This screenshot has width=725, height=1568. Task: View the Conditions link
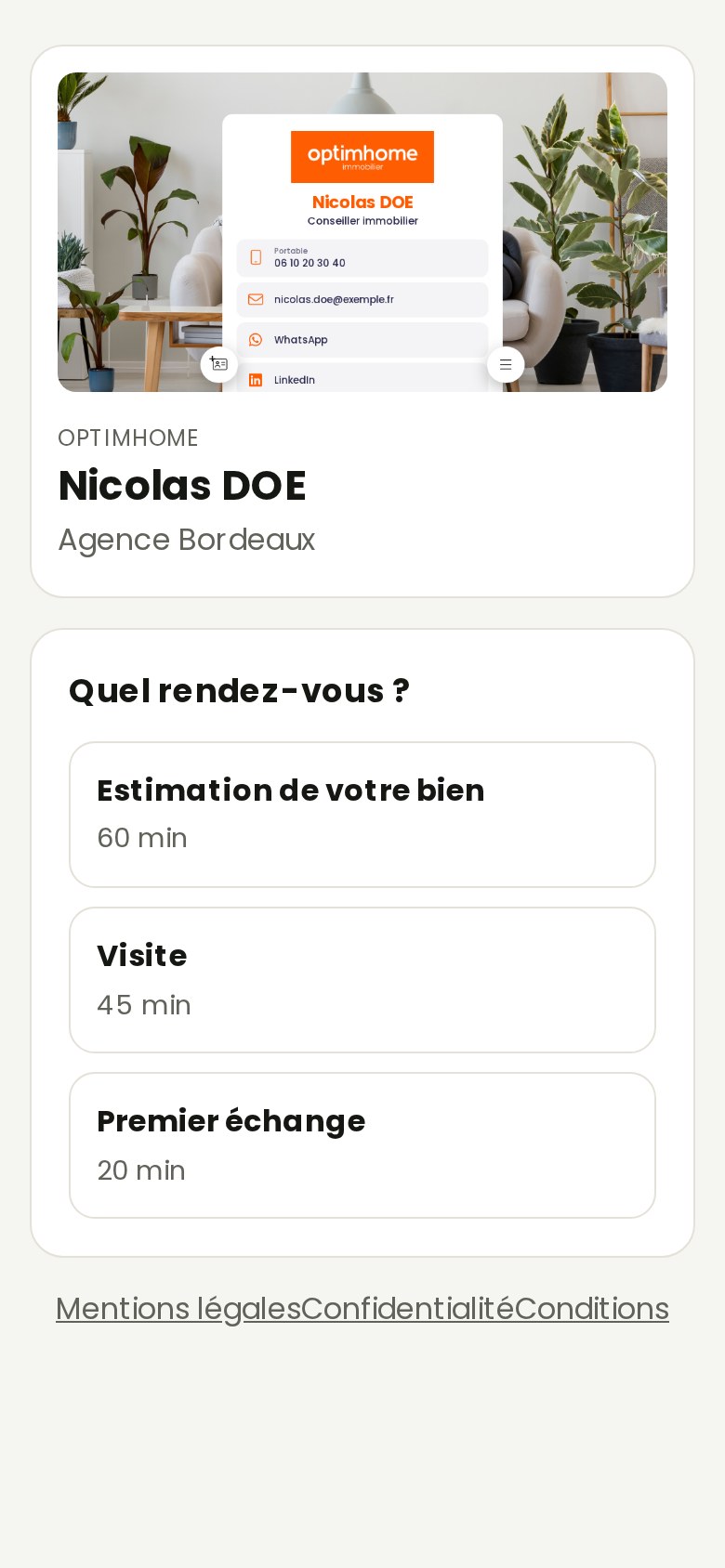click(x=591, y=1308)
